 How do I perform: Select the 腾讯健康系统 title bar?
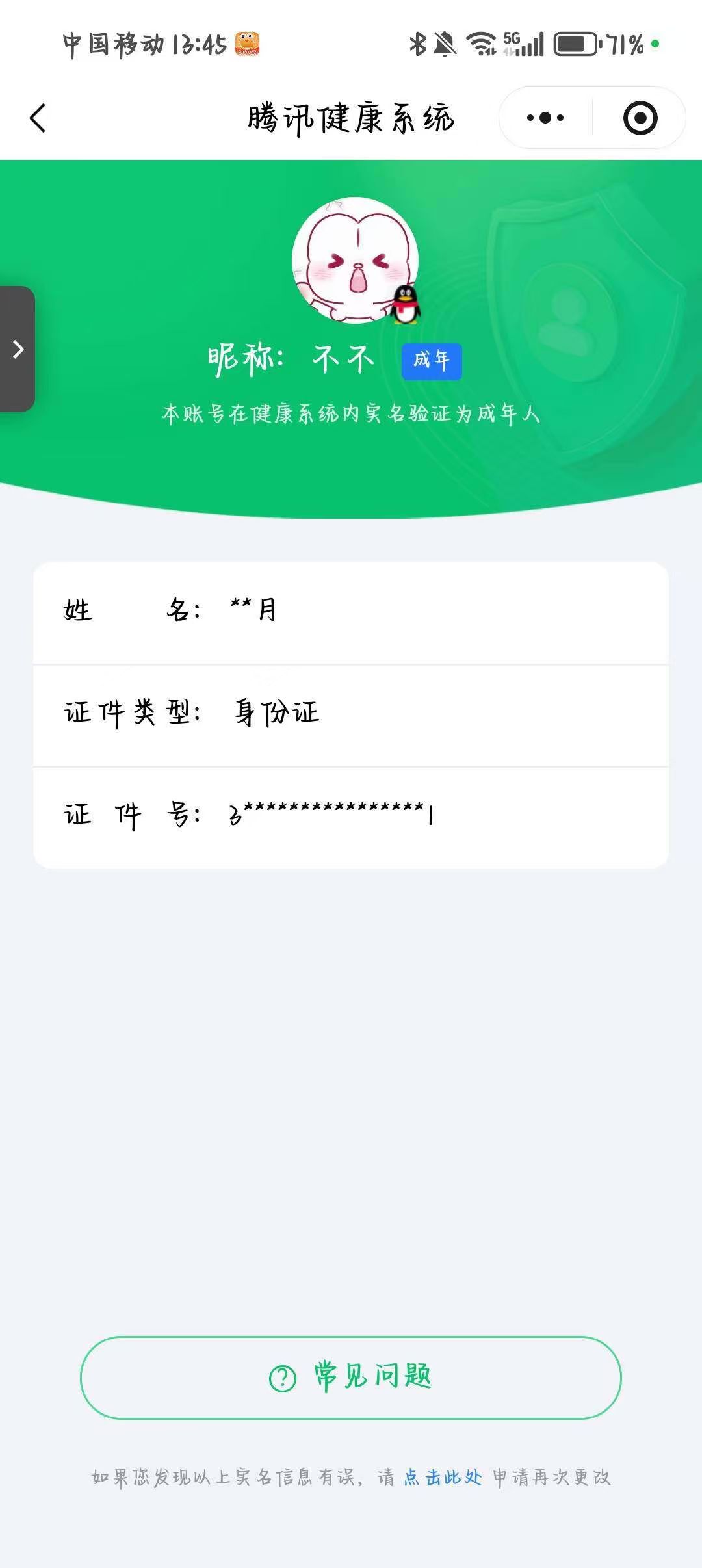pos(351,118)
